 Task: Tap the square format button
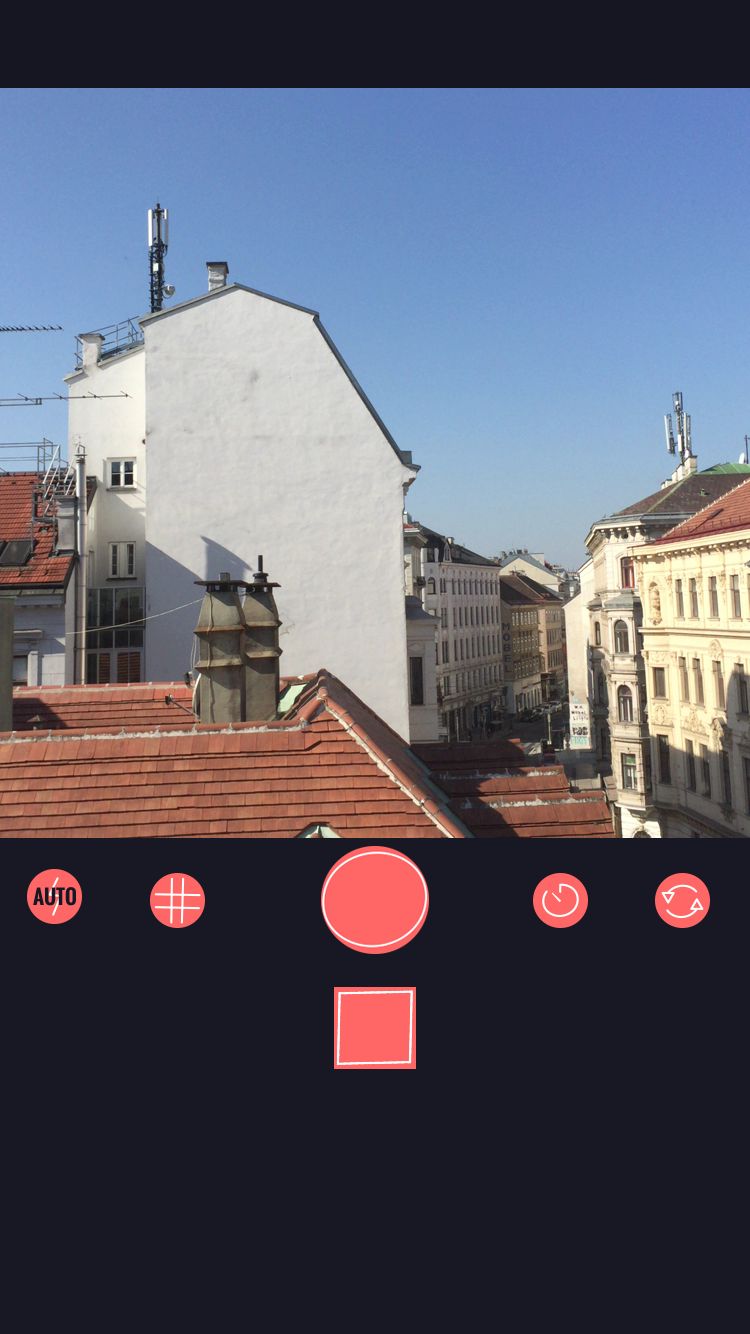pos(375,1028)
